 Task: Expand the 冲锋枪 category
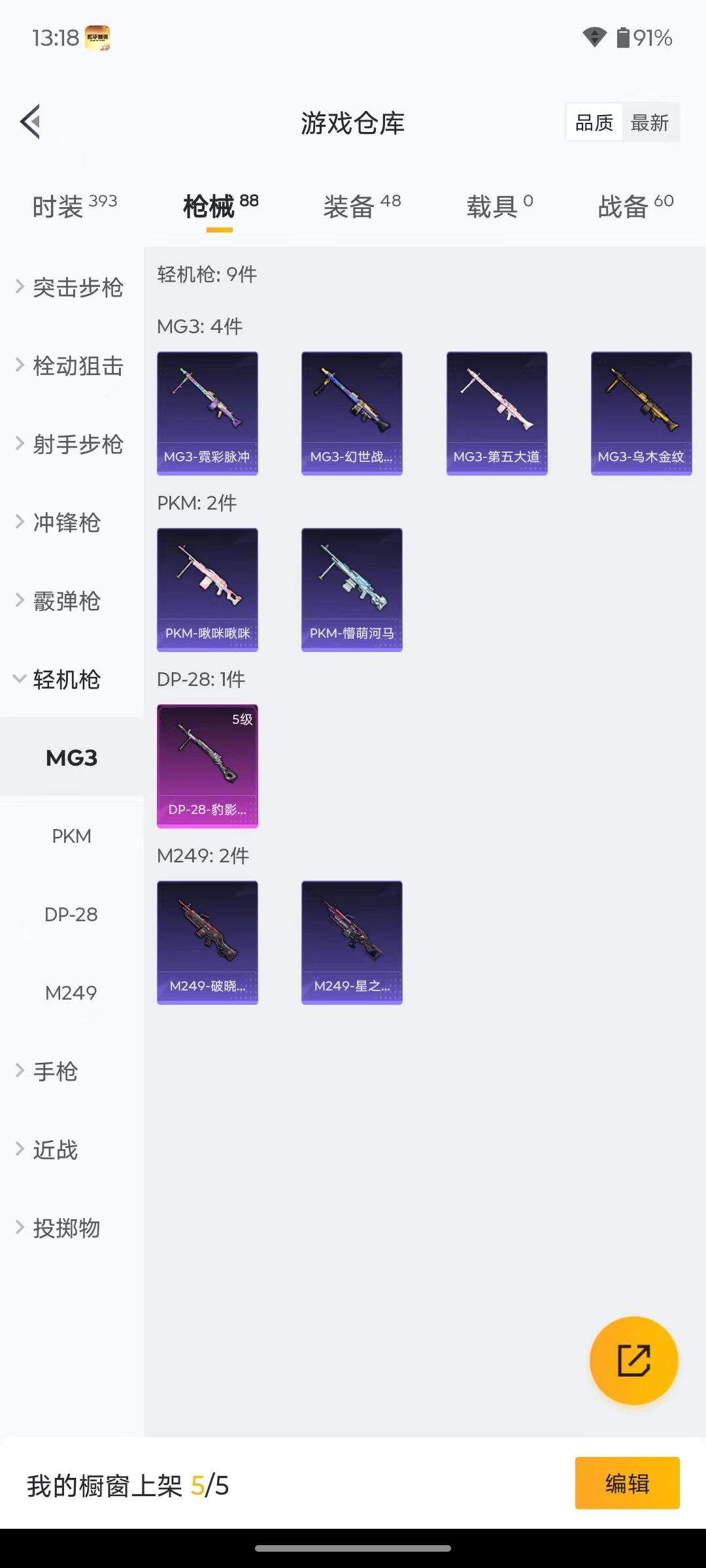tap(65, 523)
